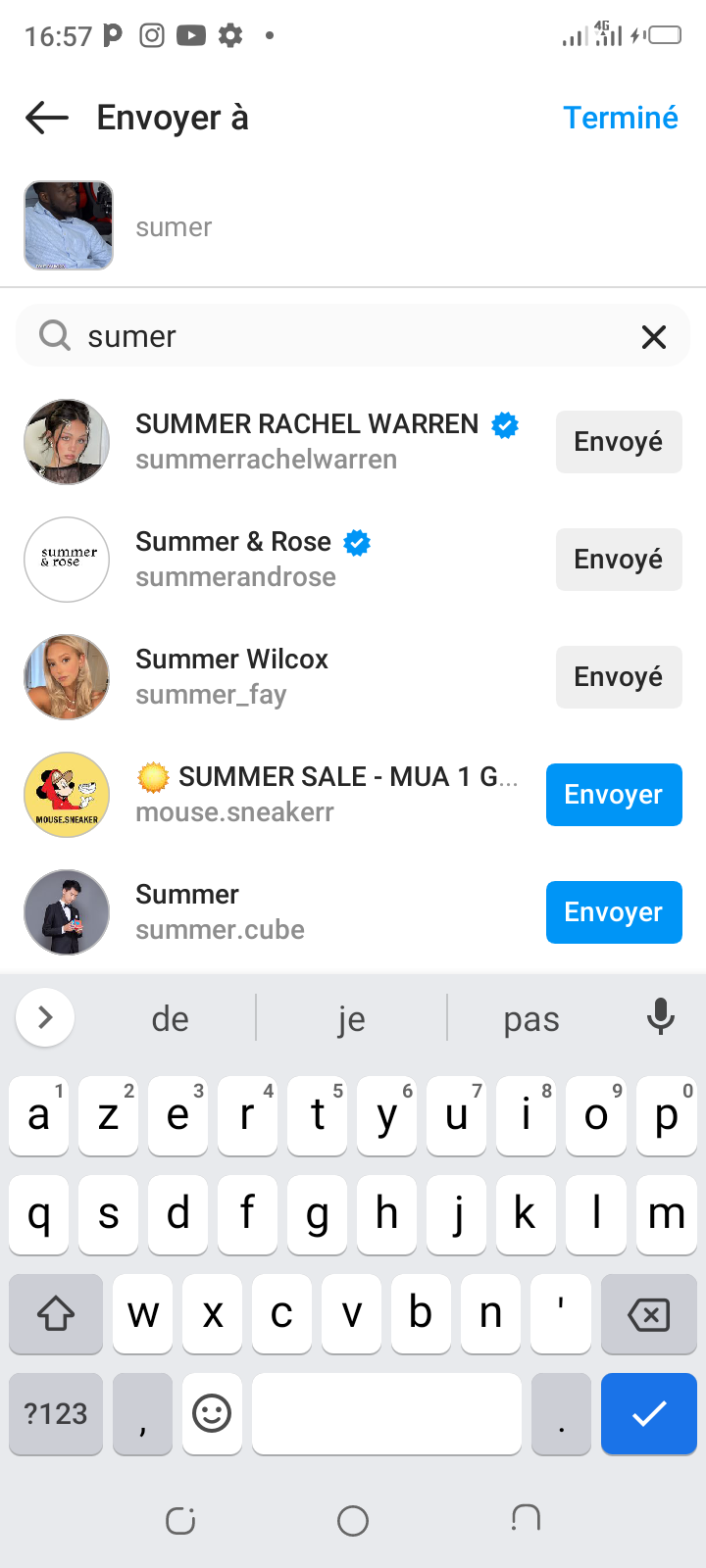Tap Envoyé next to SUMMER RACHEL WARREN

point(618,442)
